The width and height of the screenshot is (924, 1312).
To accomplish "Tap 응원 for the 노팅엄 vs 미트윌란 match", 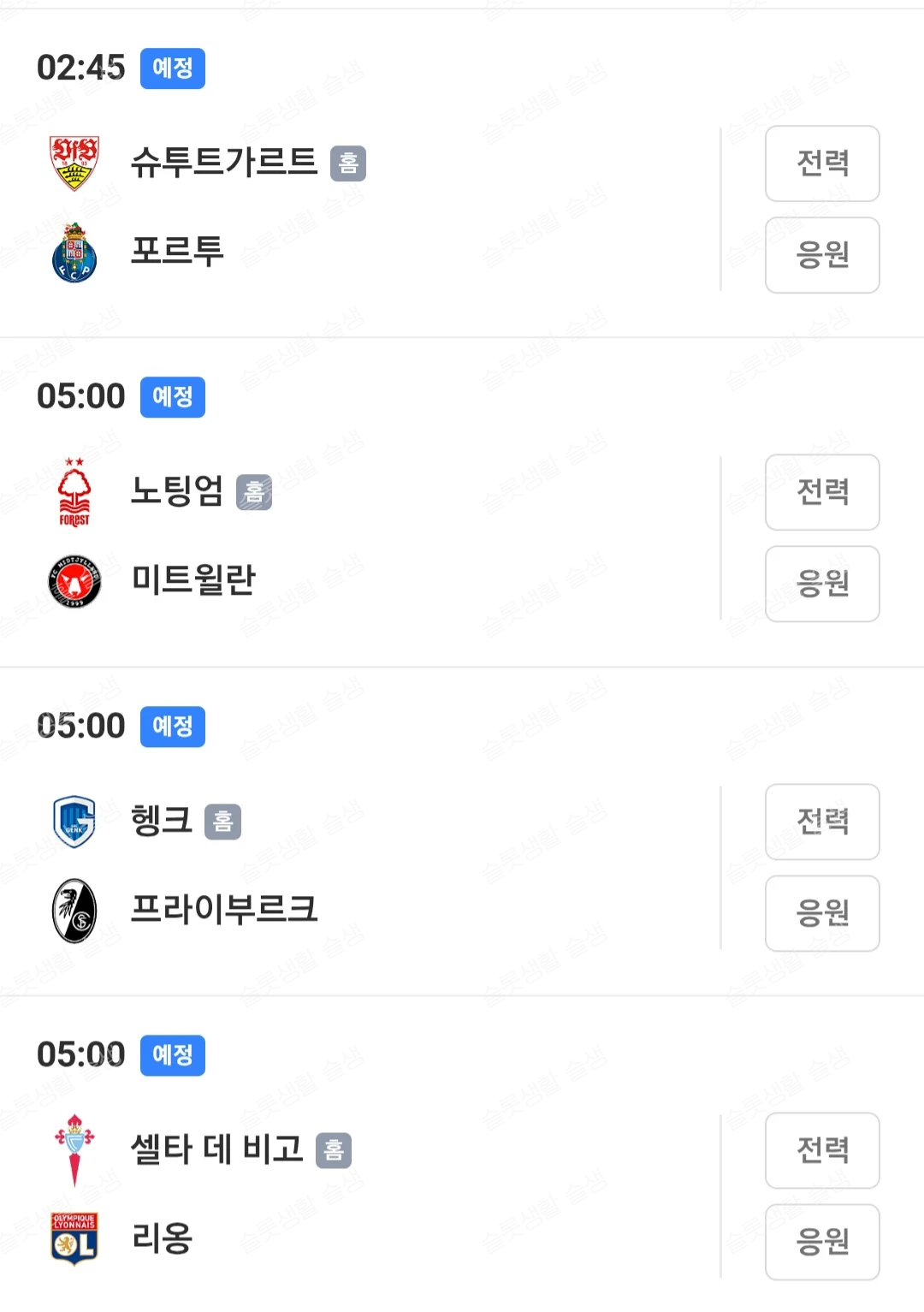I will 821,584.
